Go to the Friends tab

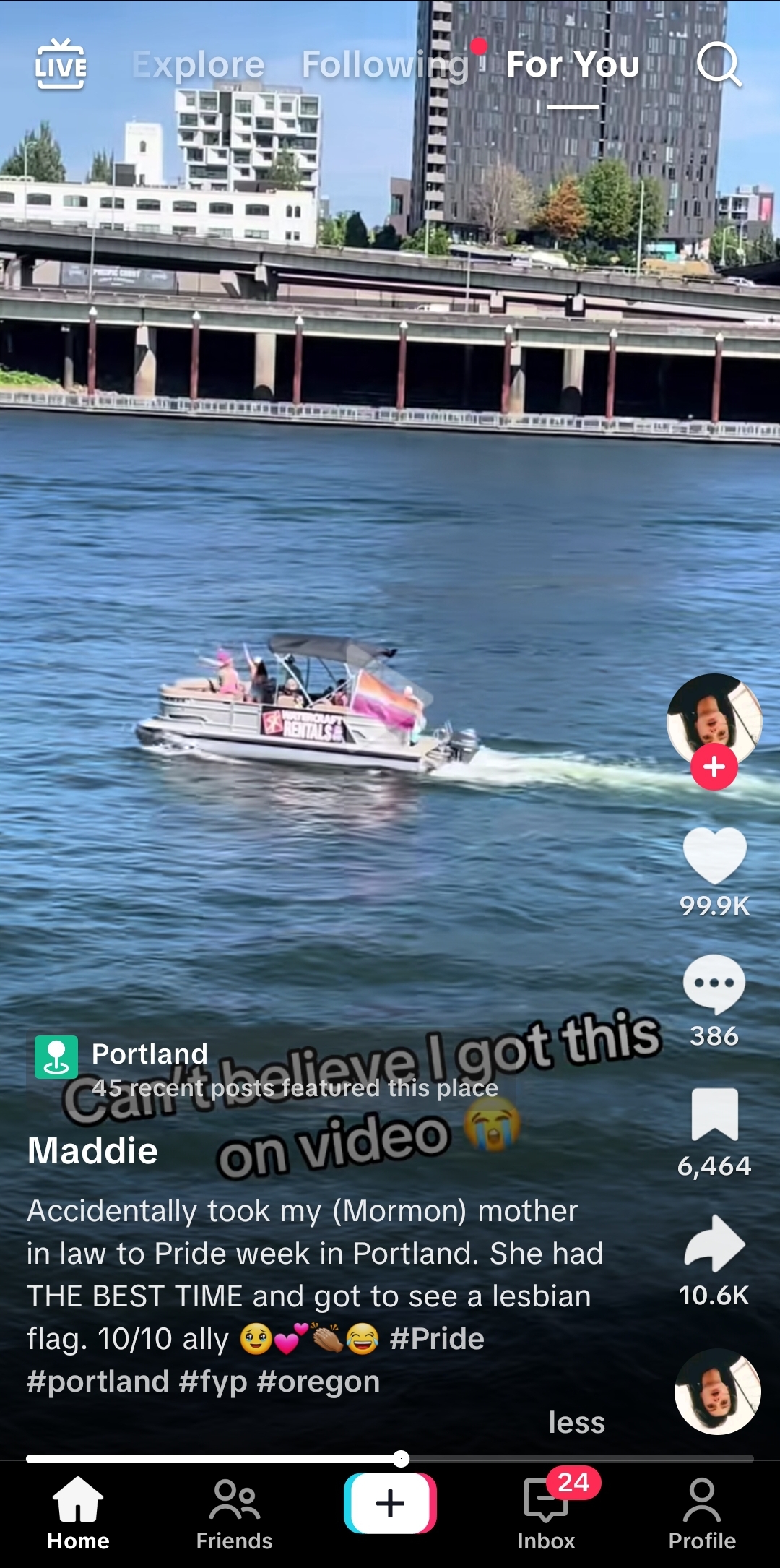(x=234, y=1514)
